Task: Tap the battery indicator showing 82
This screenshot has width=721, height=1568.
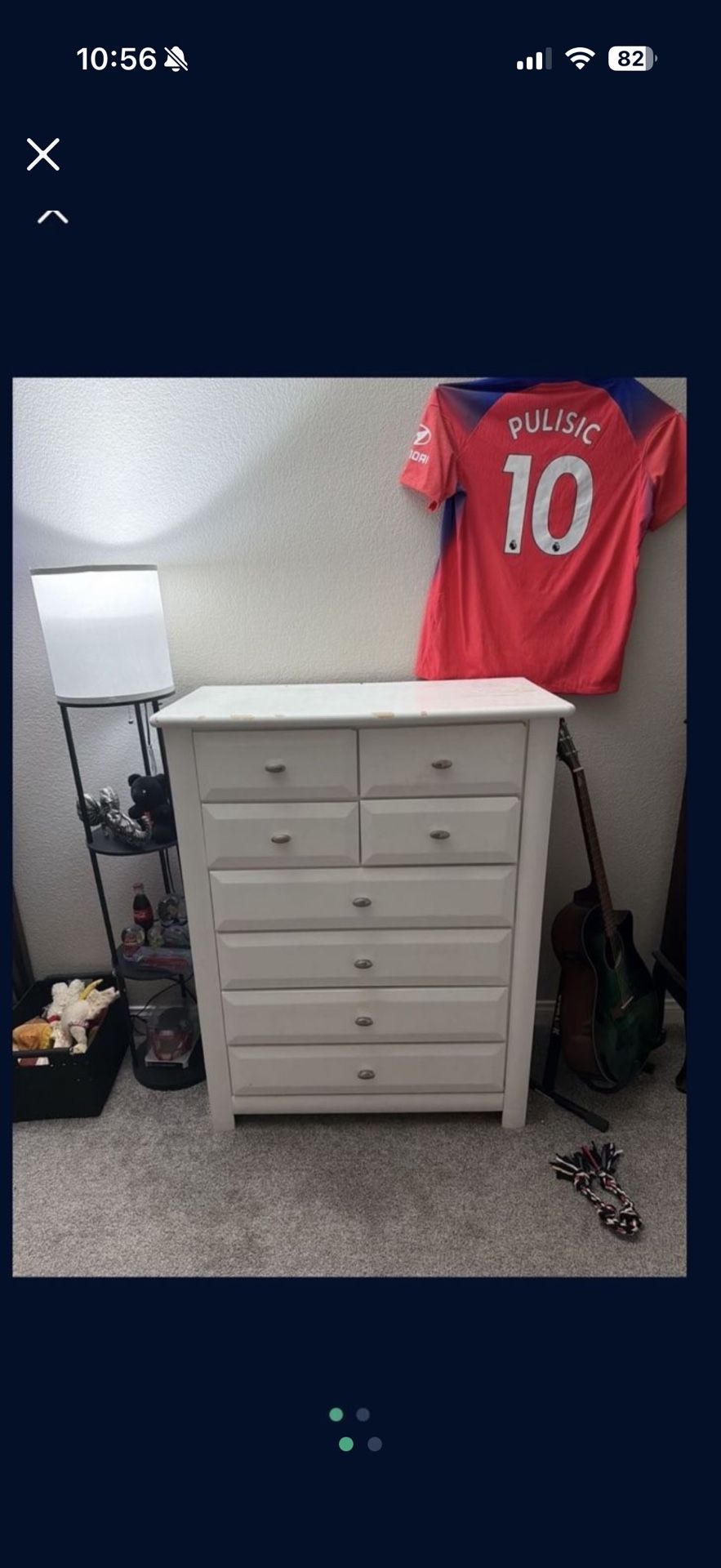Action: pyautogui.click(x=630, y=57)
